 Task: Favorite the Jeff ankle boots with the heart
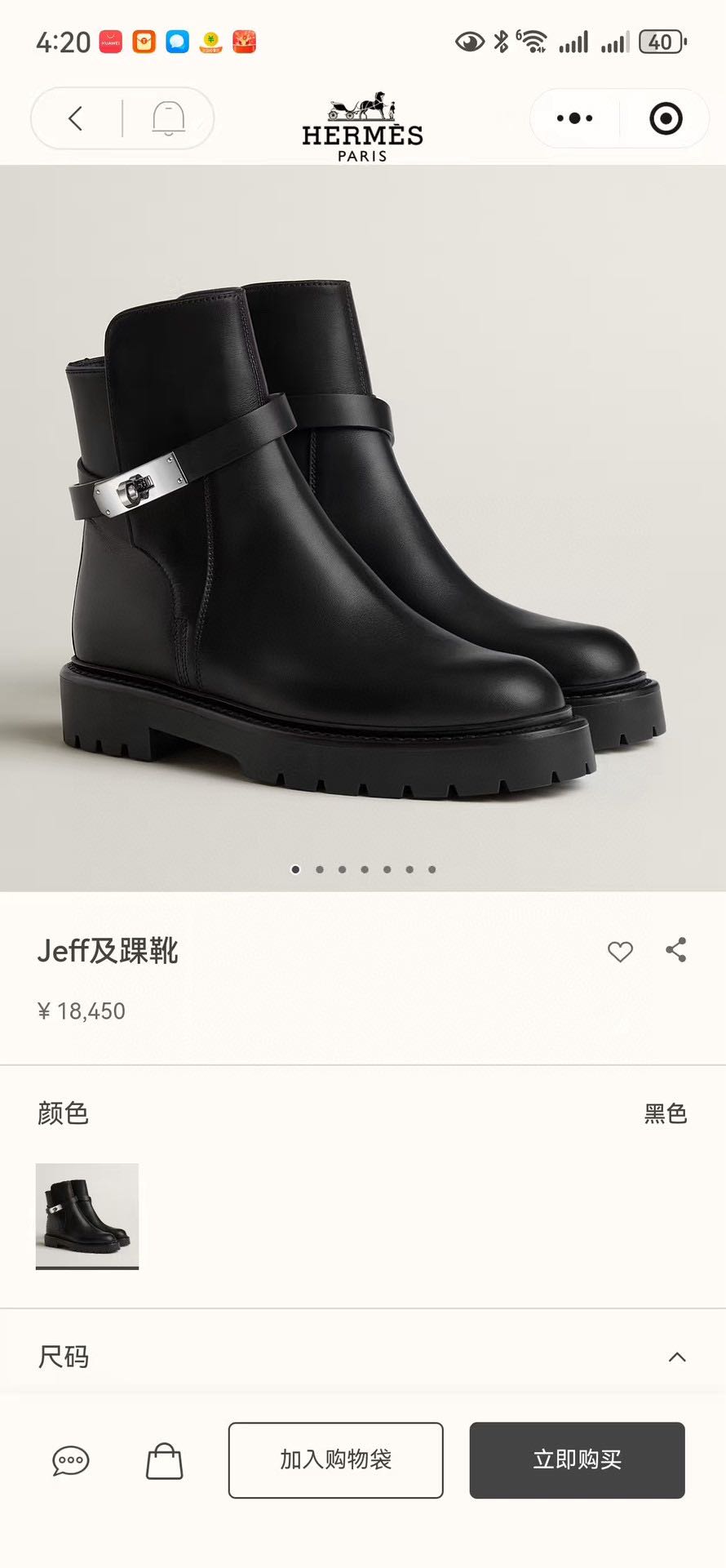click(619, 951)
